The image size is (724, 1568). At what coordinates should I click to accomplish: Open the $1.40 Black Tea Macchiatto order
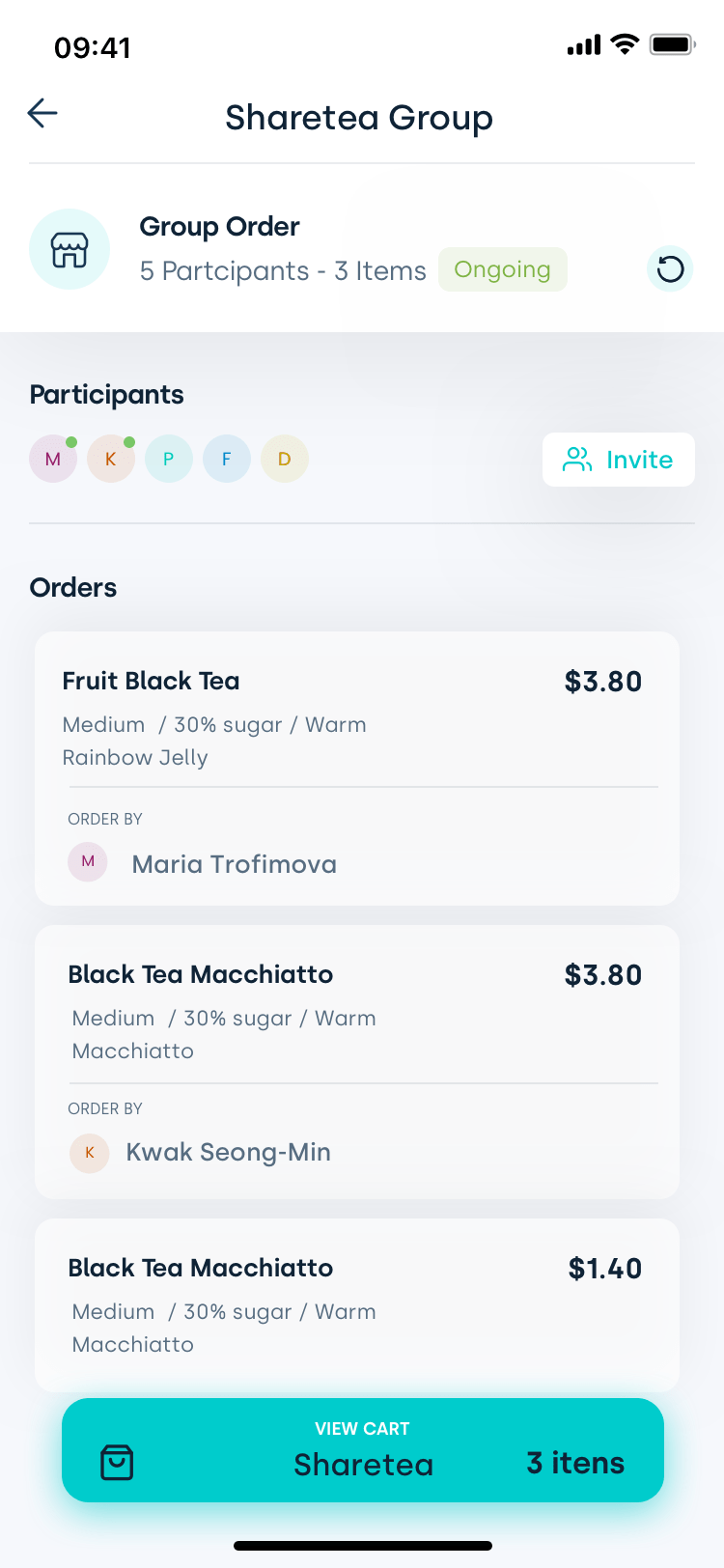[357, 1305]
